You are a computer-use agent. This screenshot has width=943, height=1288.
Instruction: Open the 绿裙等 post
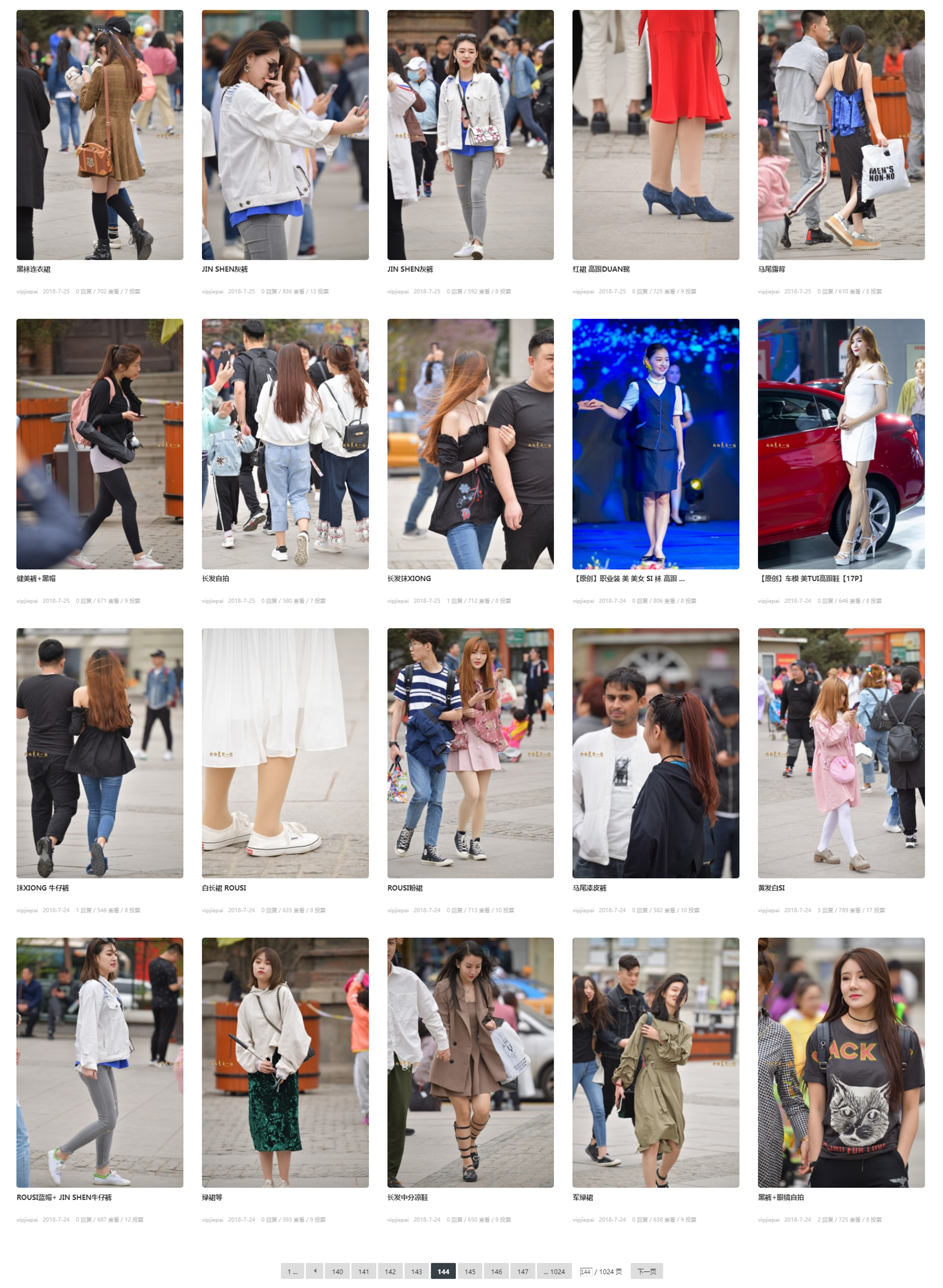point(285,1062)
